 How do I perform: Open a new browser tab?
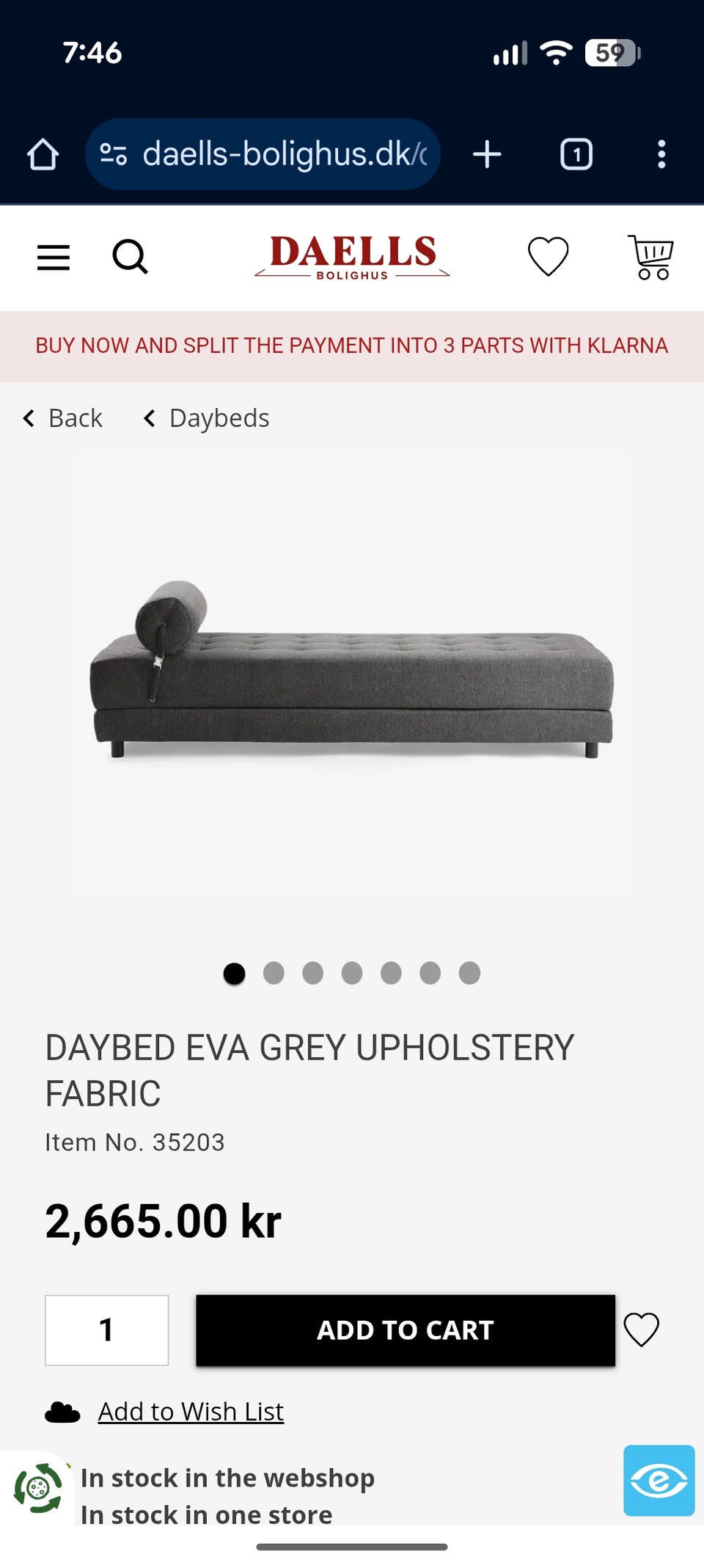pos(487,155)
